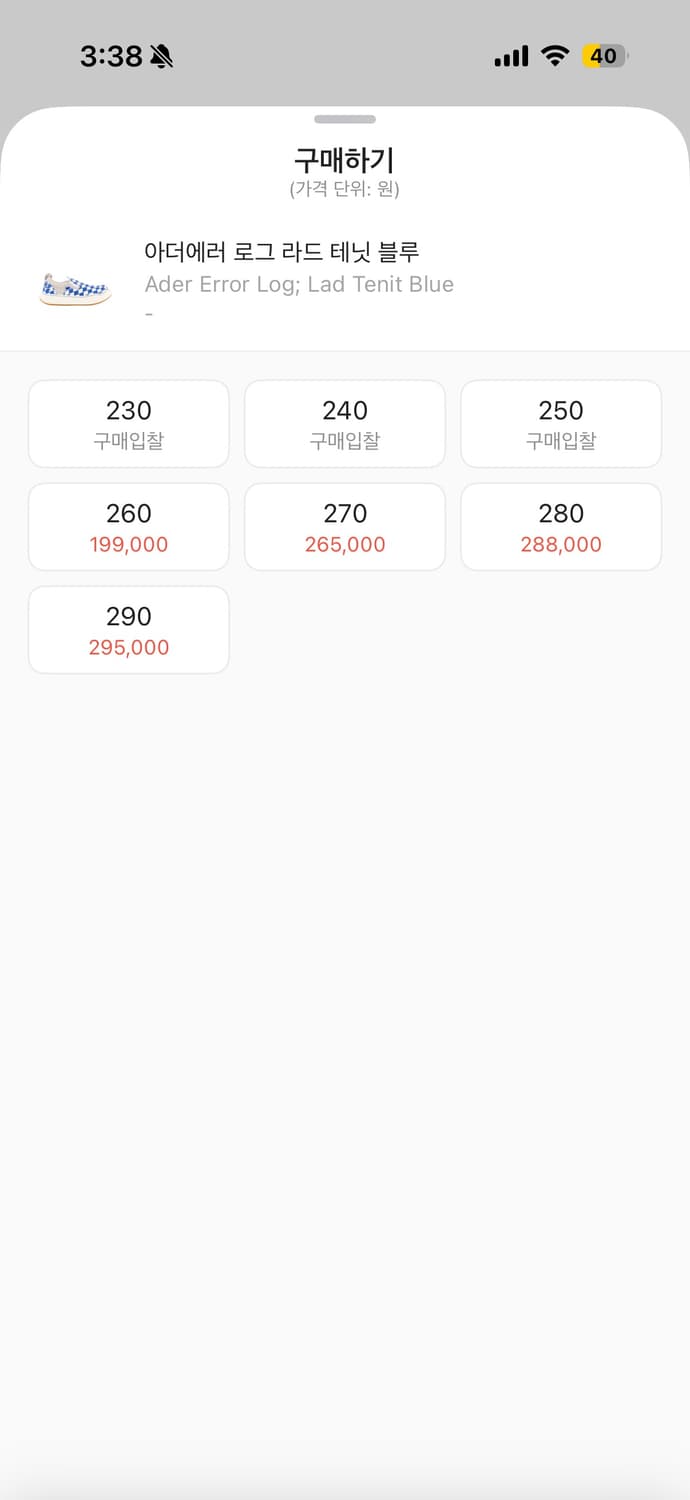Viewport: 690px width, 1500px height.
Task: Choose size 270 for 265,000 won
Action: click(345, 527)
